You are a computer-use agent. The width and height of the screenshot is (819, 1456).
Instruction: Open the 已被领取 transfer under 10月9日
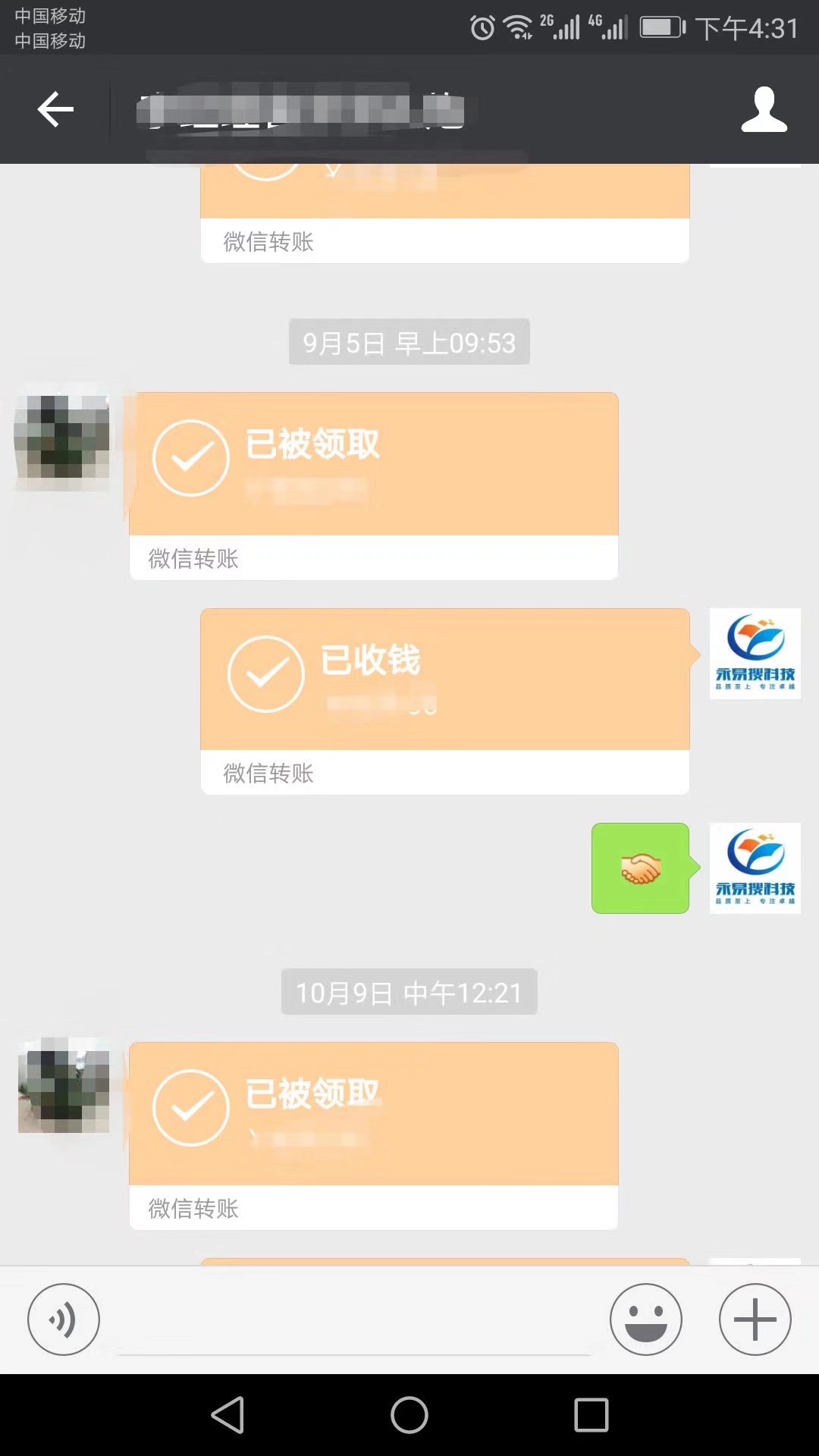(x=374, y=1135)
